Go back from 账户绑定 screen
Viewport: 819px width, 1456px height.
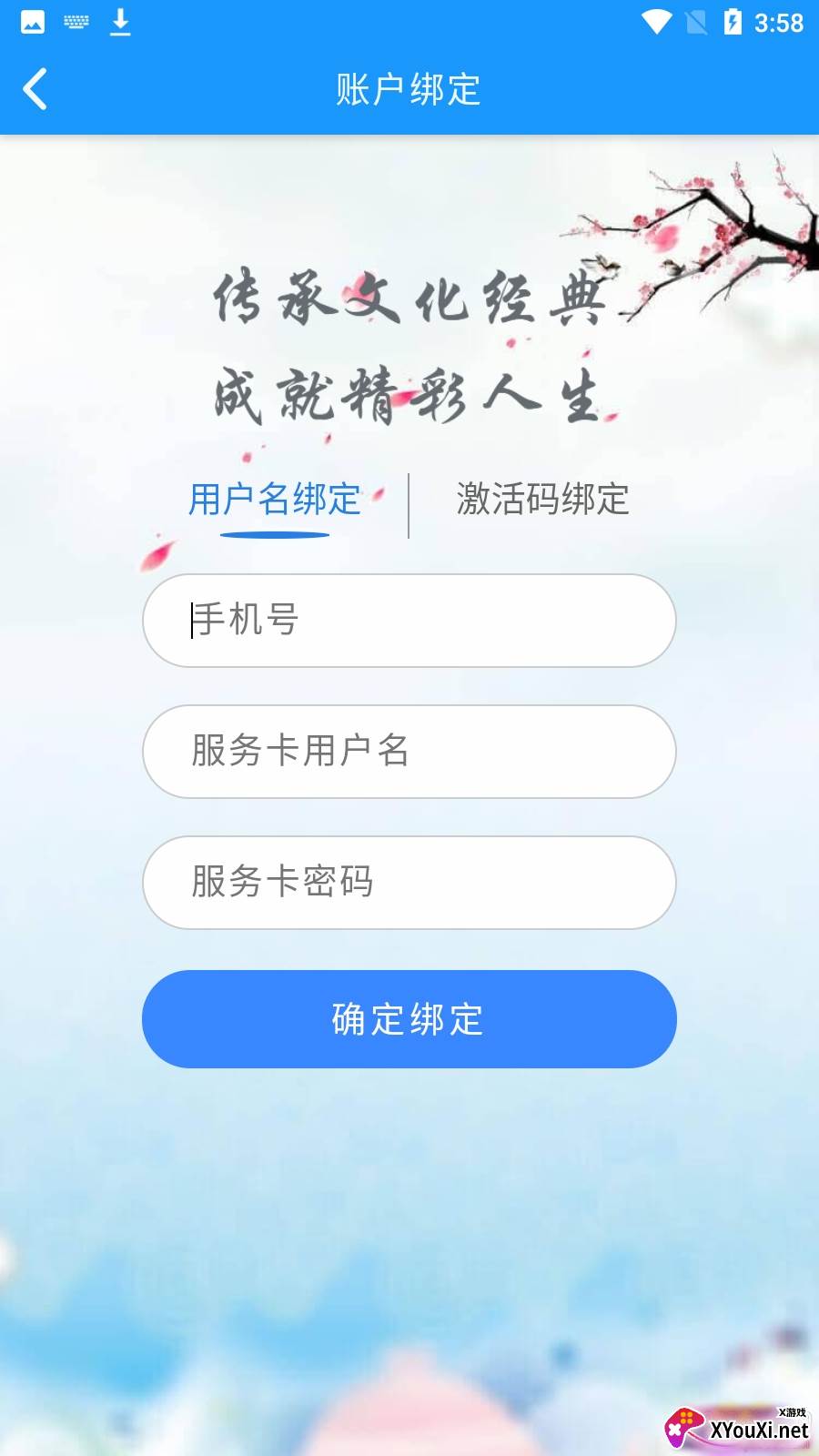click(x=35, y=89)
